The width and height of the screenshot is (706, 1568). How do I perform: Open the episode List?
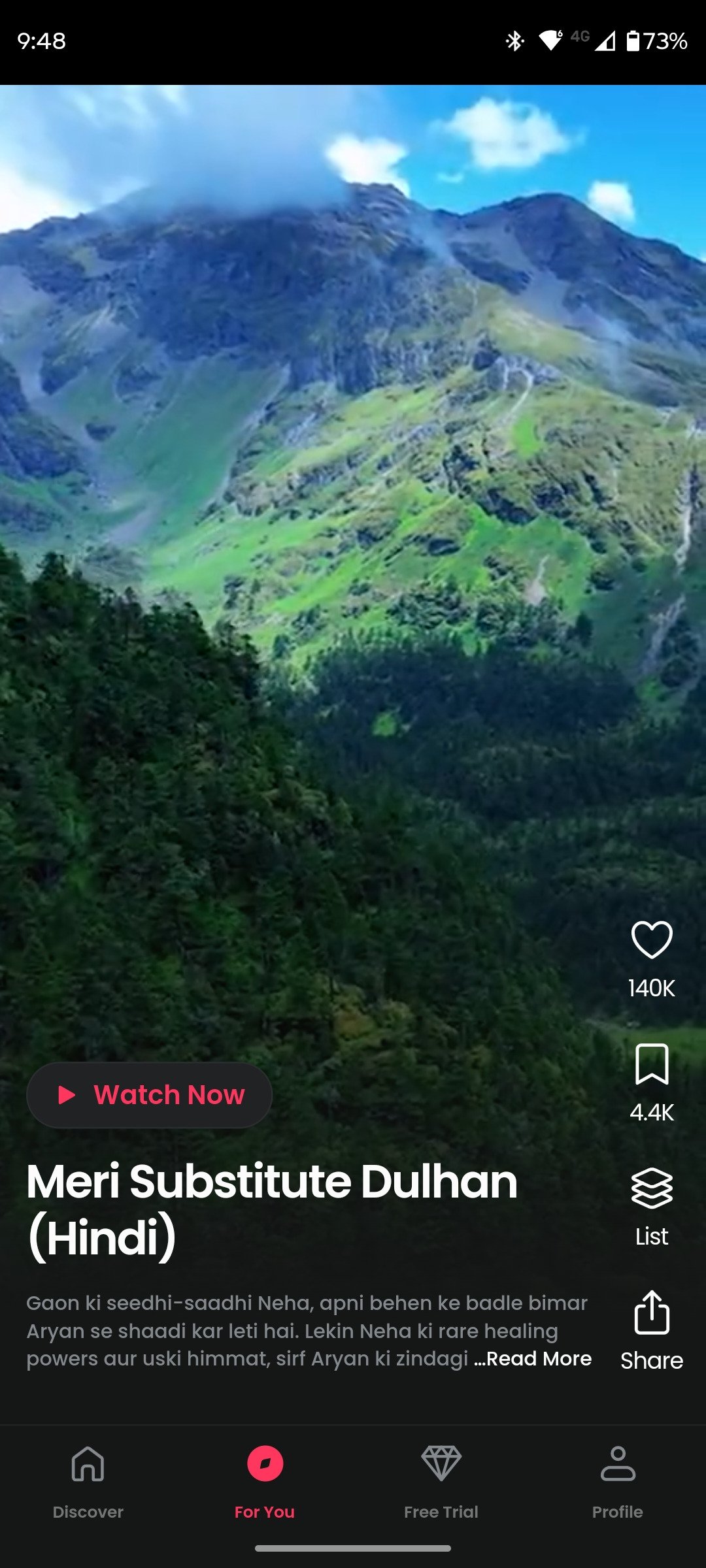click(x=652, y=1189)
